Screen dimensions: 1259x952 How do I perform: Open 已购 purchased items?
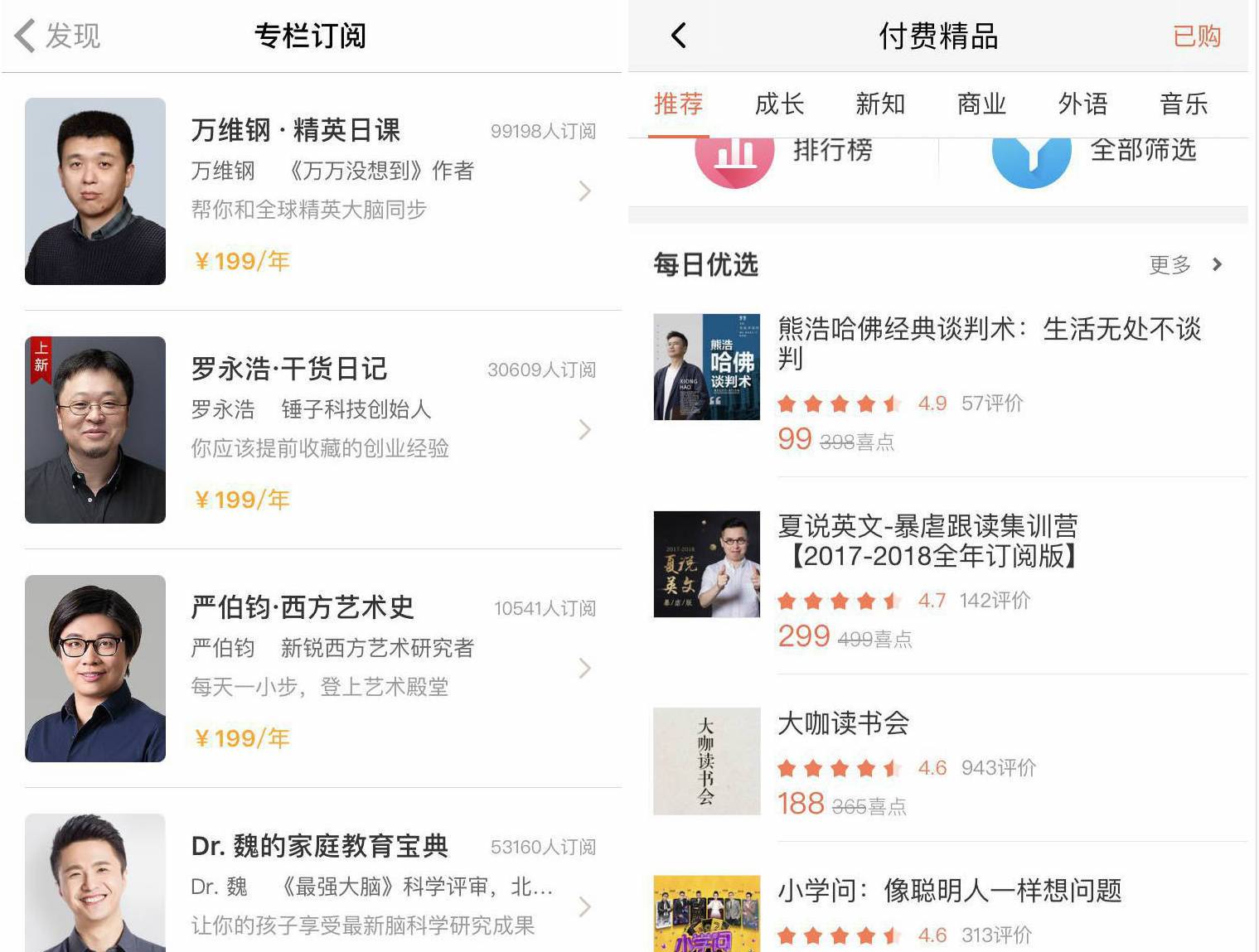click(1196, 36)
